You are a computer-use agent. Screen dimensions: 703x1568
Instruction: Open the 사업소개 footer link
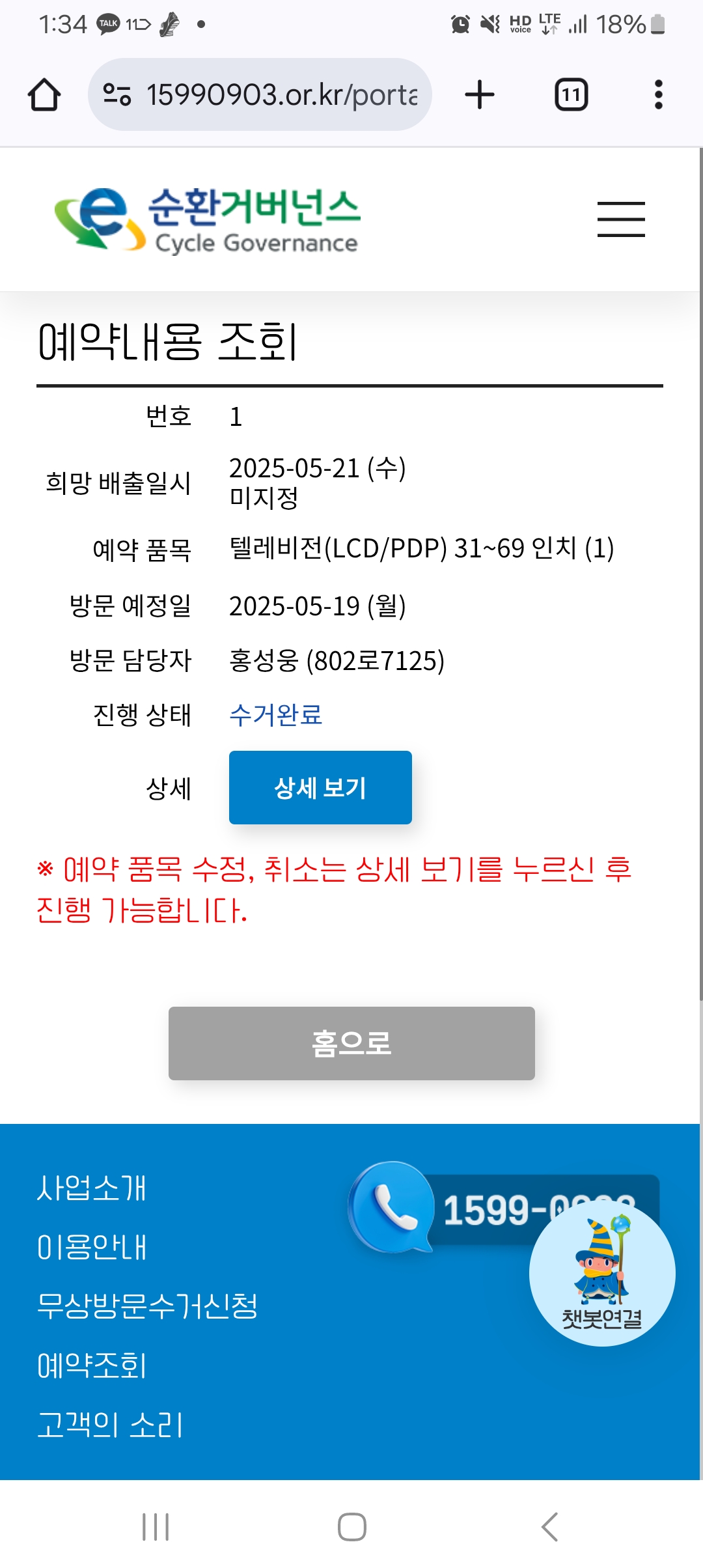[92, 1188]
